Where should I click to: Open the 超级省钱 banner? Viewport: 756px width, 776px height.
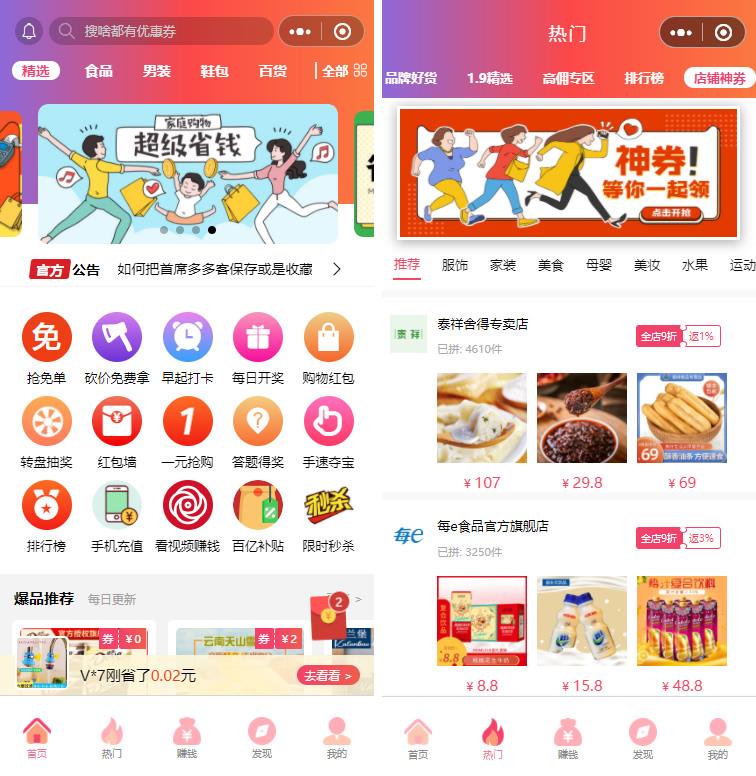click(x=188, y=173)
